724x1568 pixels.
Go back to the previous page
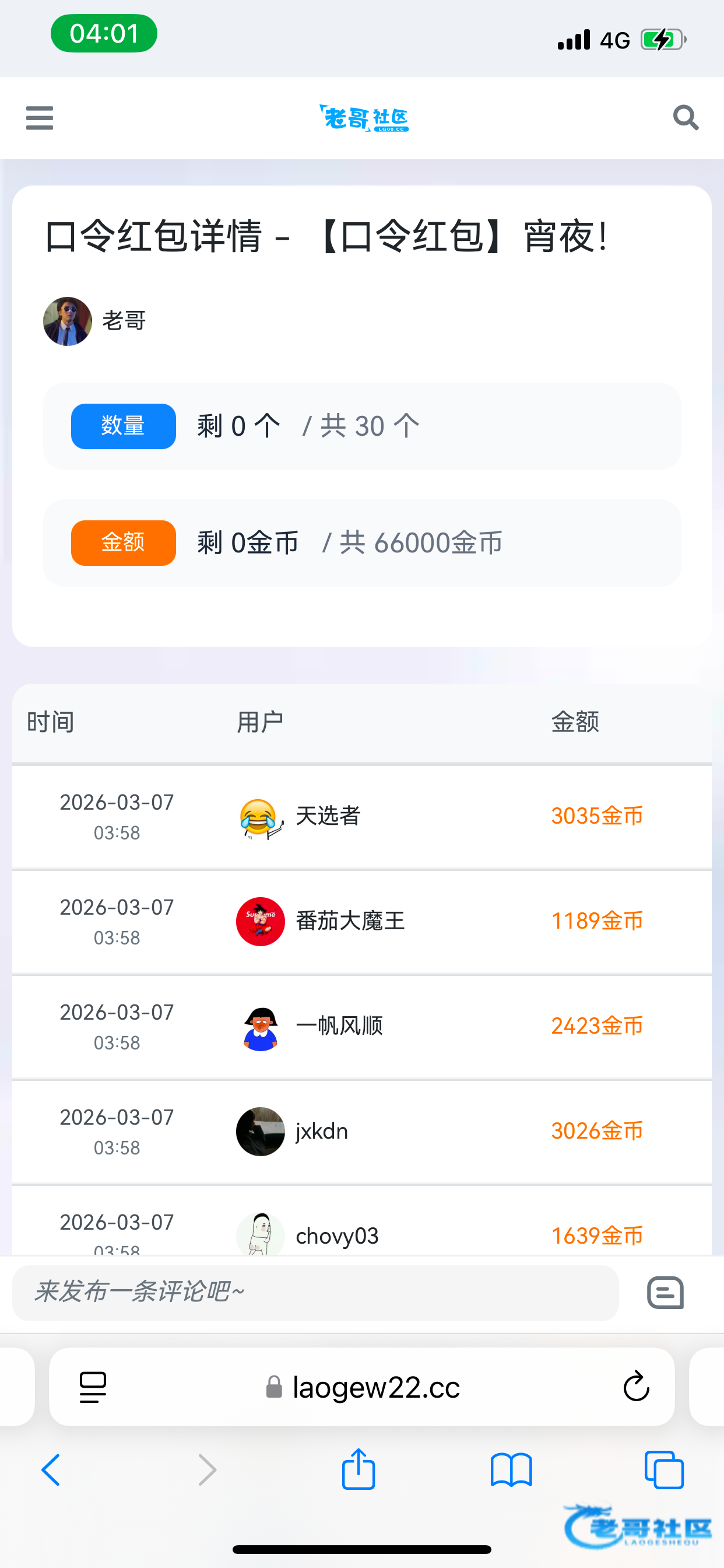51,1470
